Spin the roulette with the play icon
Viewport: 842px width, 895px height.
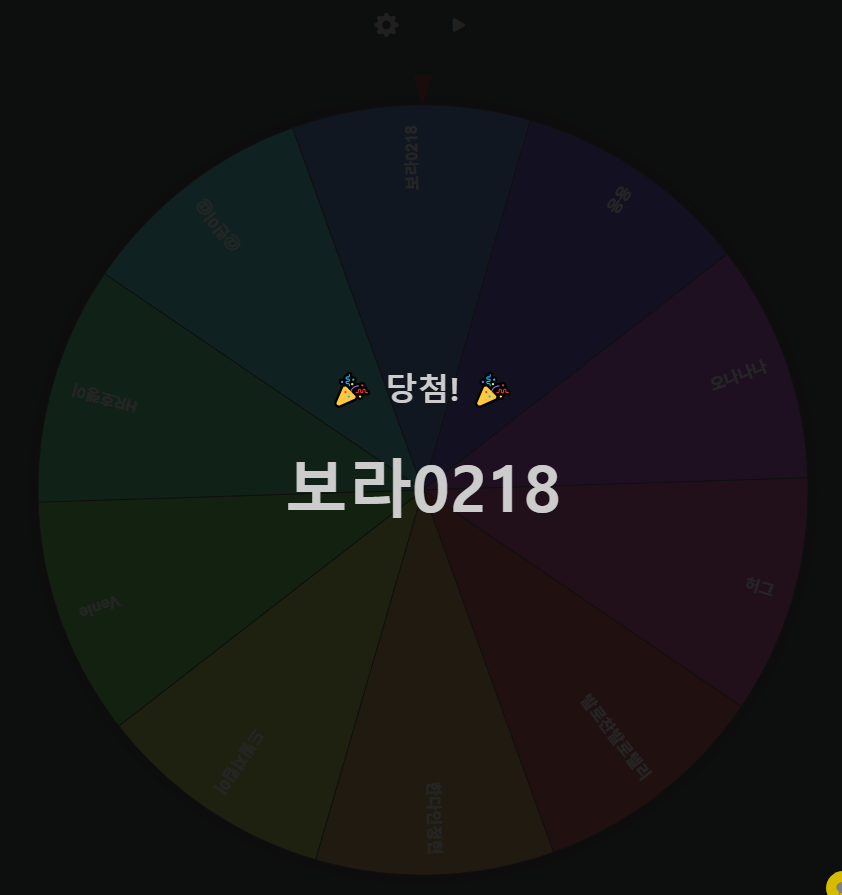[x=459, y=25]
